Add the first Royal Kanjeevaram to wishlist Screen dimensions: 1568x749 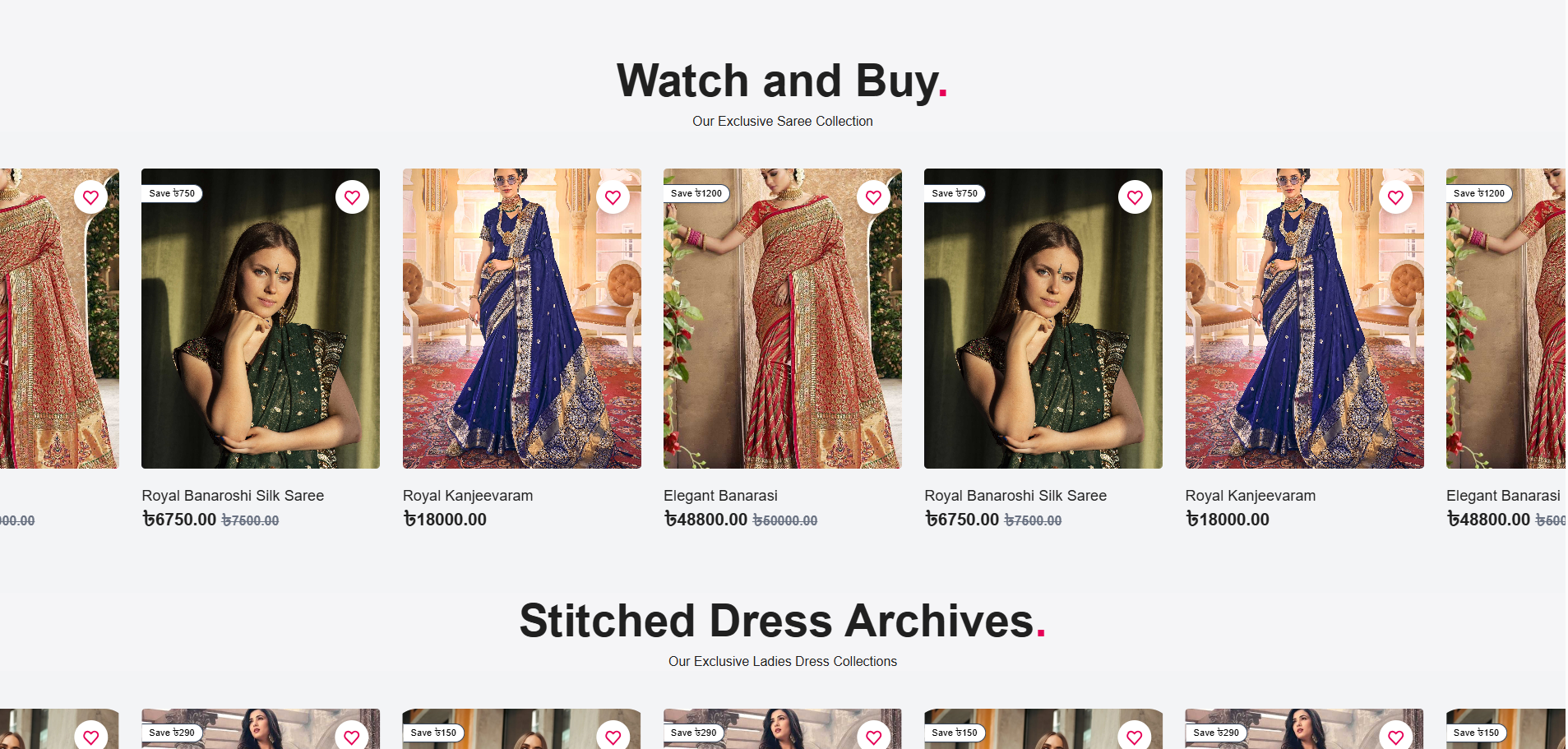tap(613, 197)
